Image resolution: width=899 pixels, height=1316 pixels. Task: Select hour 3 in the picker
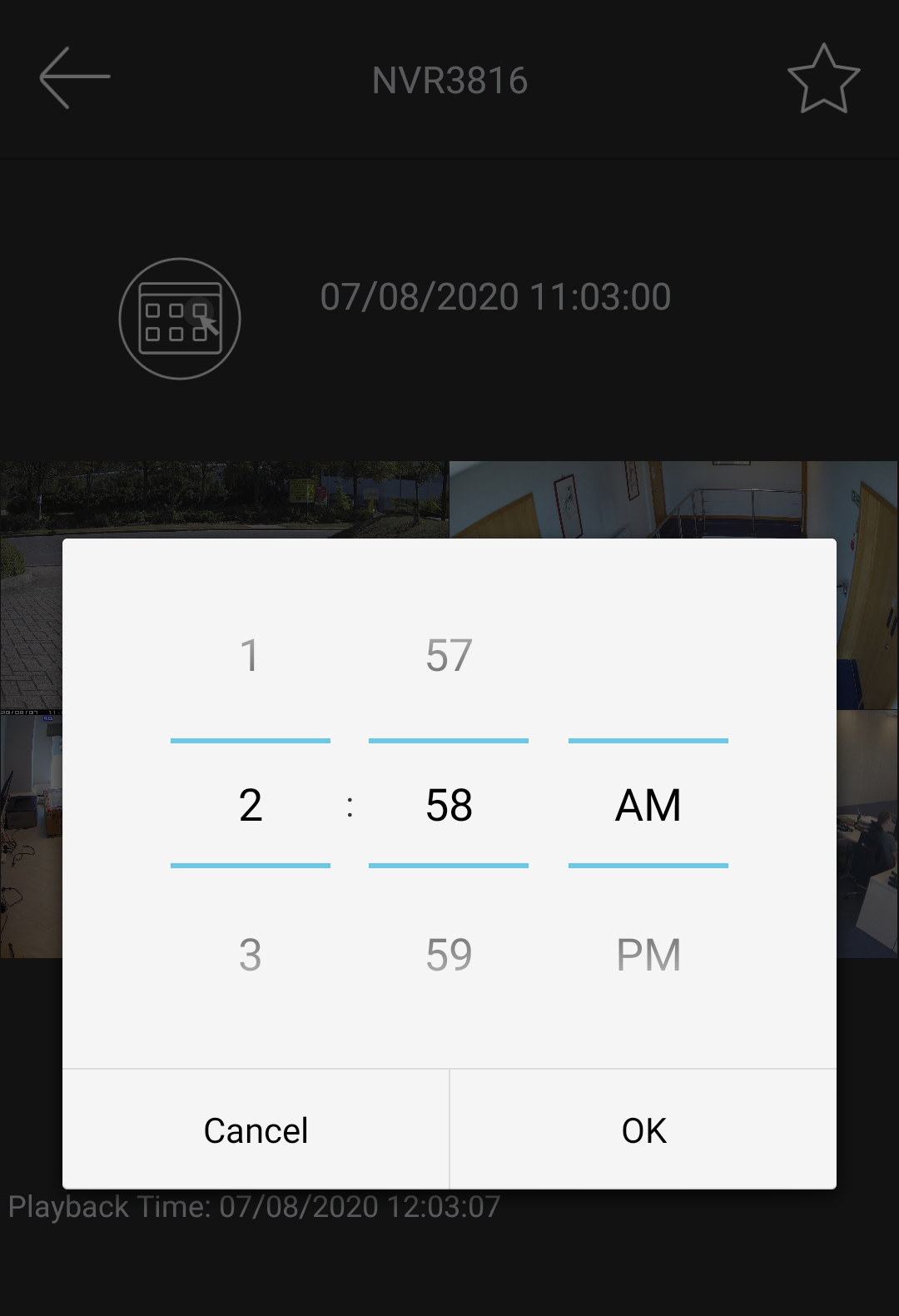tap(250, 954)
